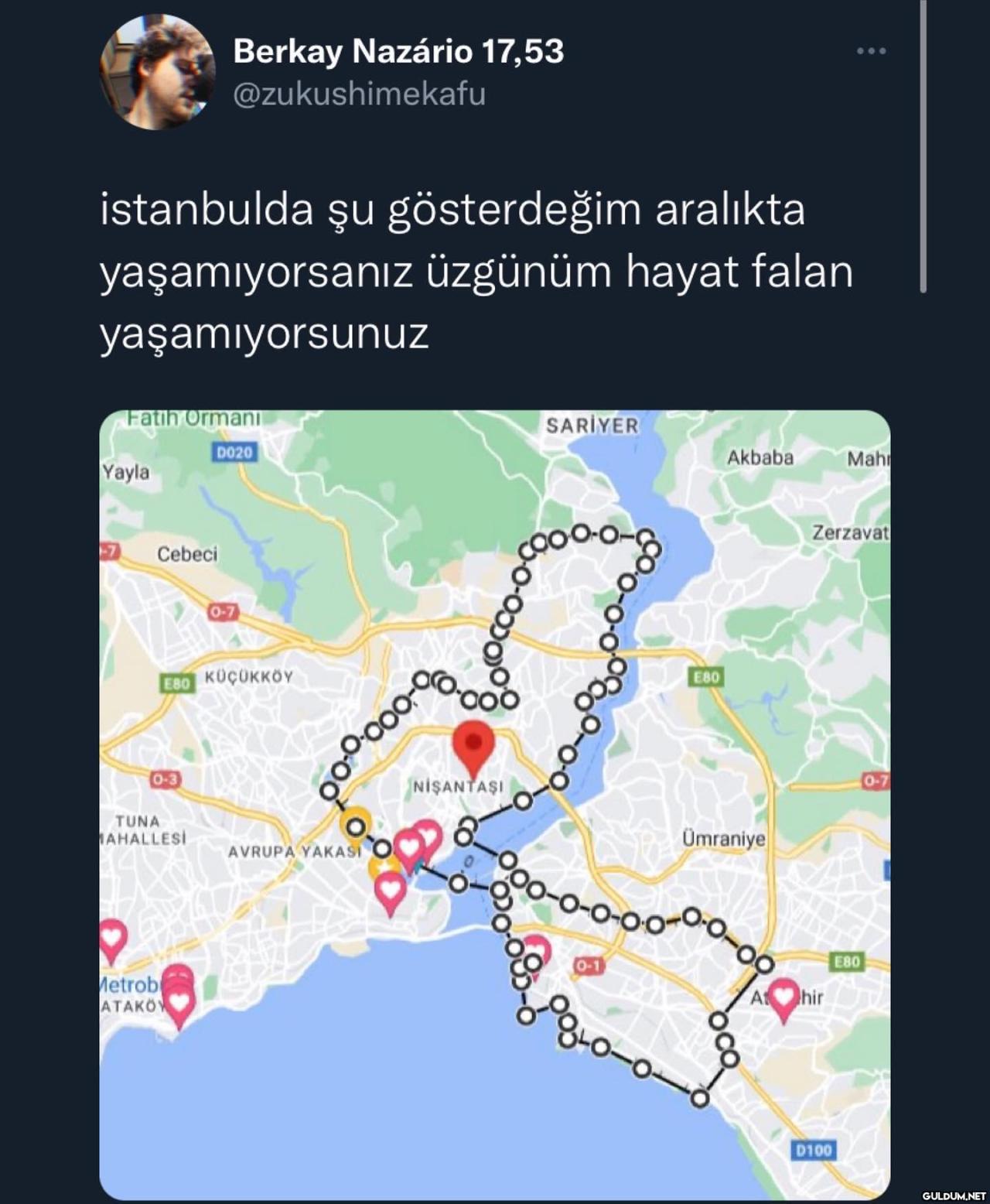Open the tweet's three-dot overflow menu
Screen dimensions: 990x1204
(x=871, y=52)
